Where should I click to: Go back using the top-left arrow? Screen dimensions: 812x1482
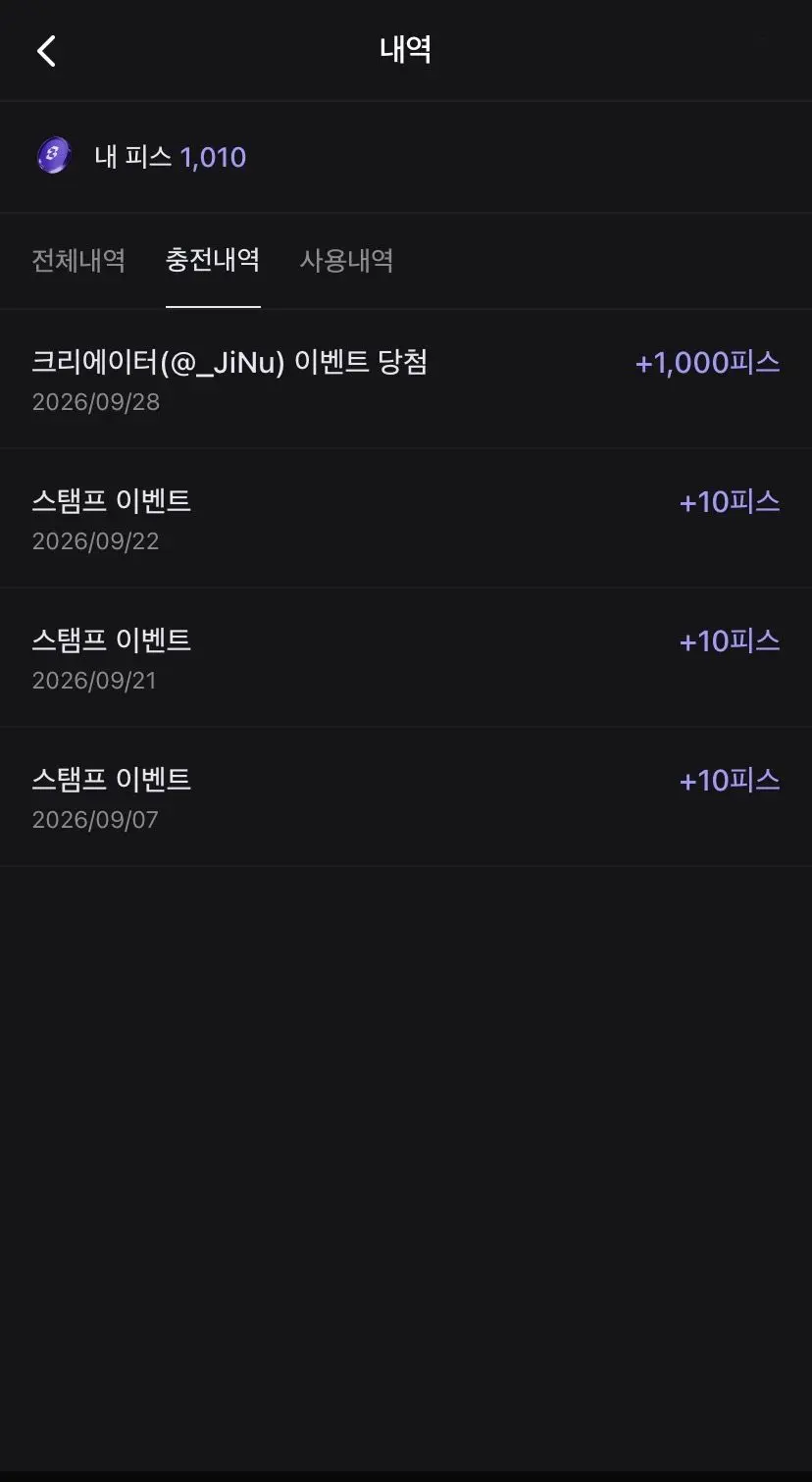point(46,51)
